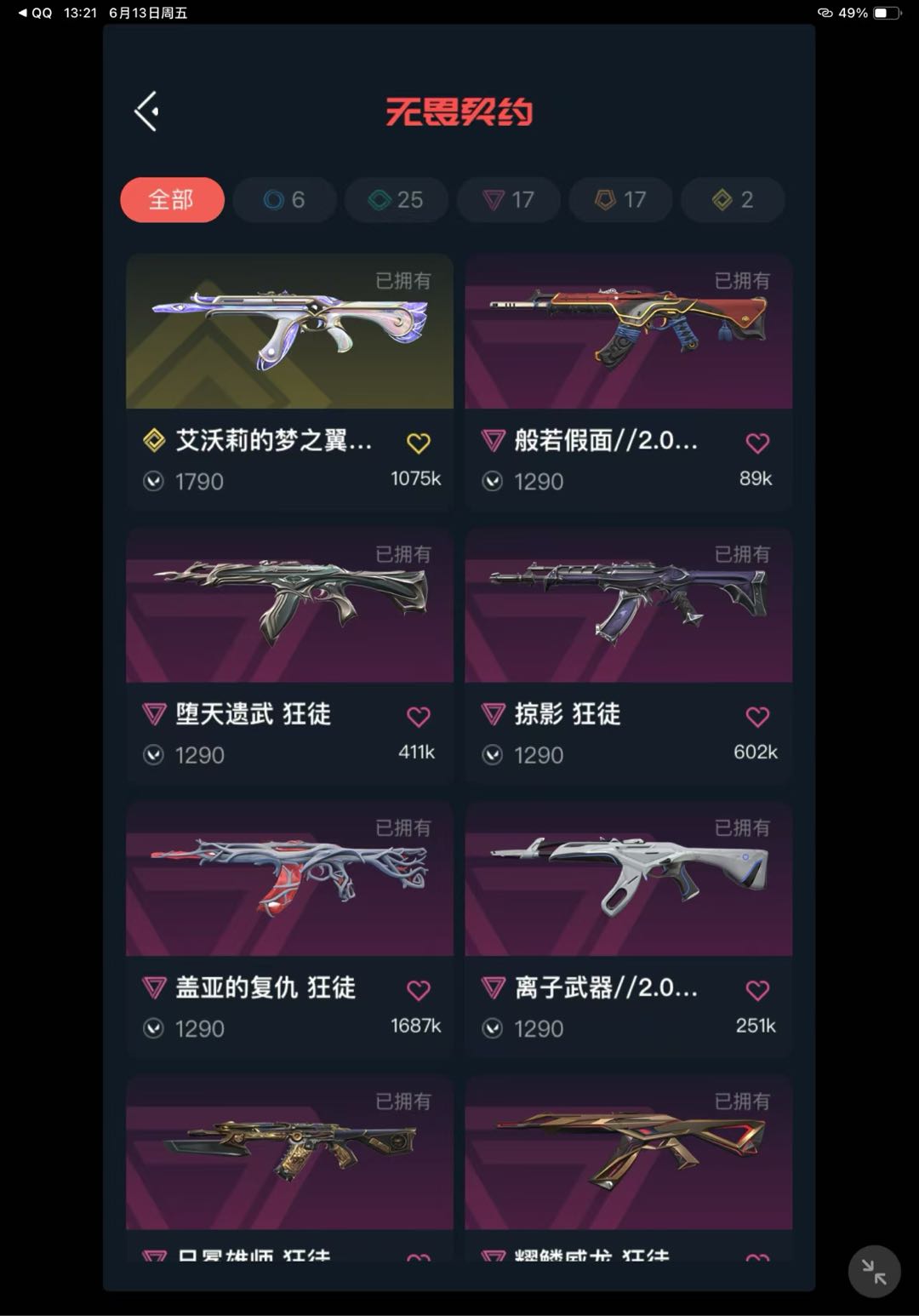Filter by the yellow tier with 2 items
This screenshot has width=919, height=1316.
tap(732, 200)
